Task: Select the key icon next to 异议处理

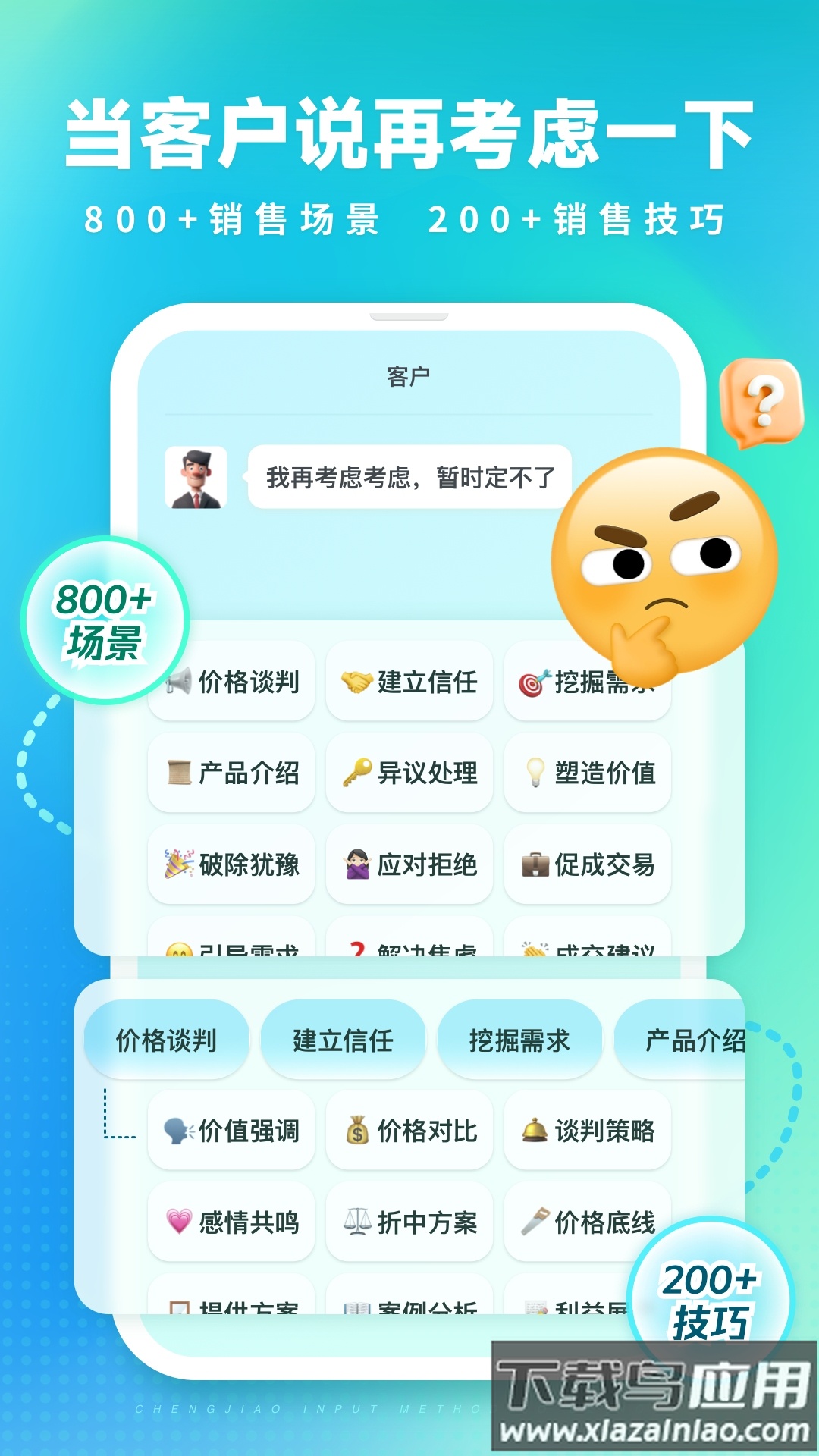Action: coord(362,773)
